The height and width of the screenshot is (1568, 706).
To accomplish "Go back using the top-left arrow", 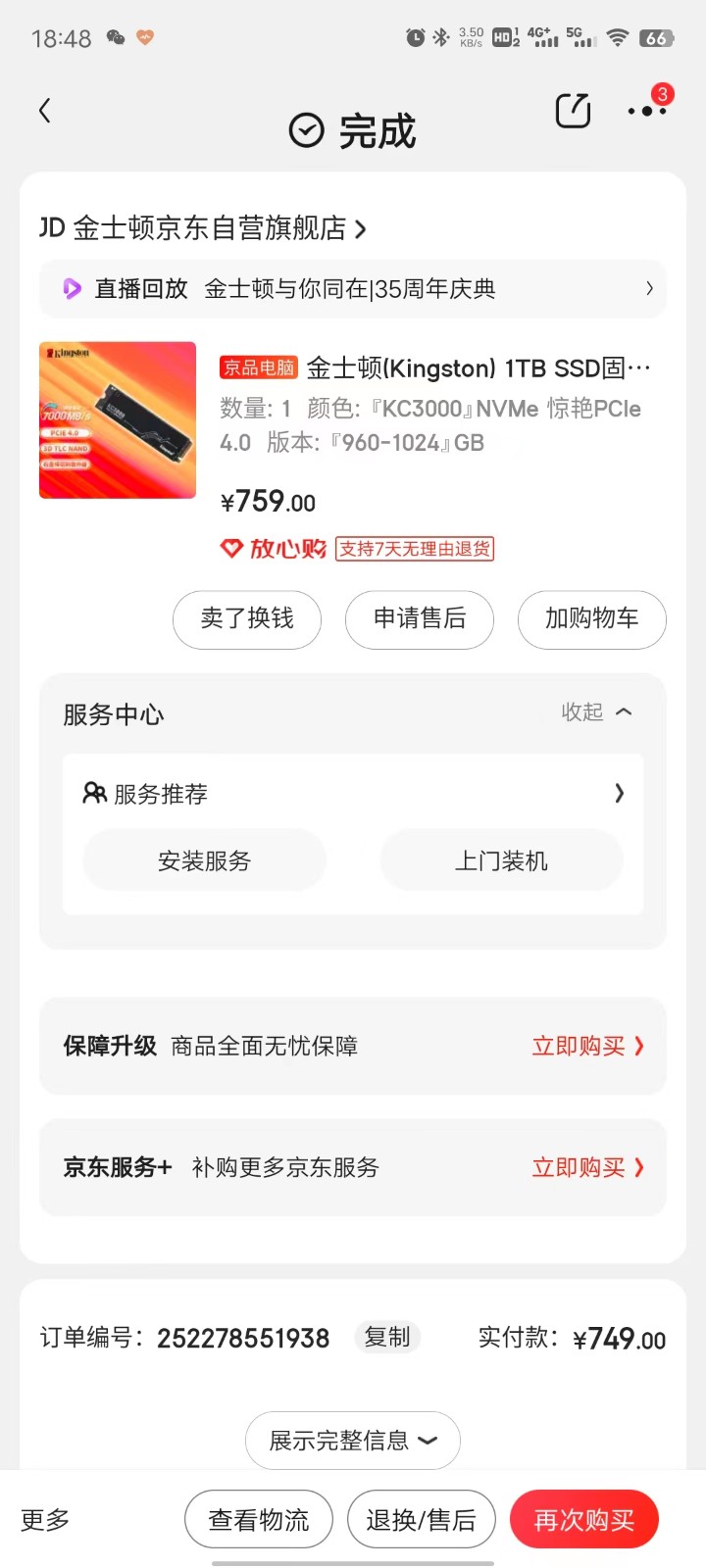I will [x=44, y=111].
